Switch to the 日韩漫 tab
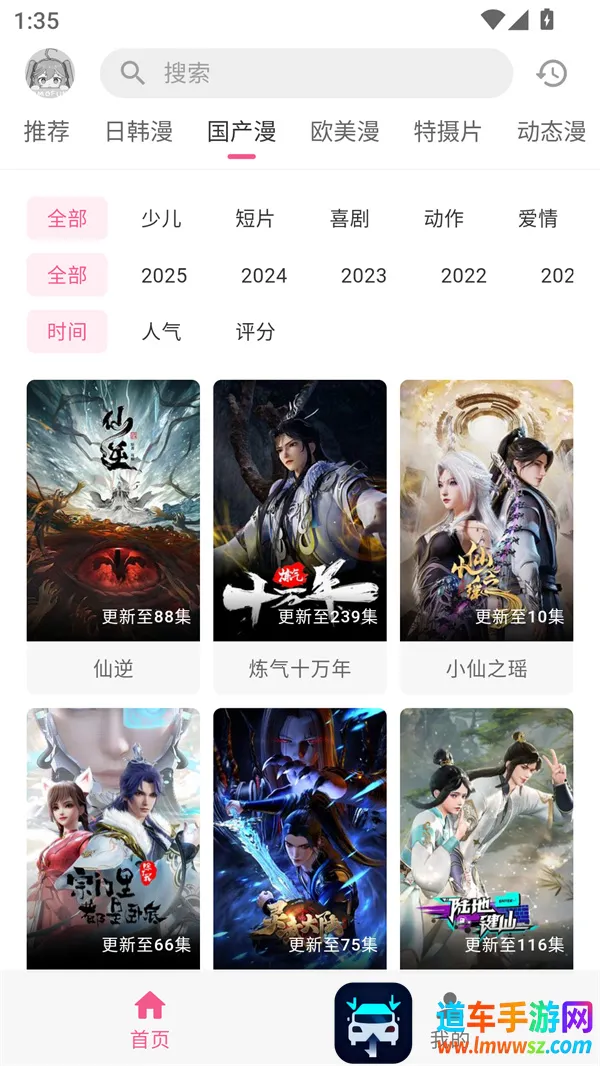Image resolution: width=600 pixels, height=1066 pixels. coord(139,131)
